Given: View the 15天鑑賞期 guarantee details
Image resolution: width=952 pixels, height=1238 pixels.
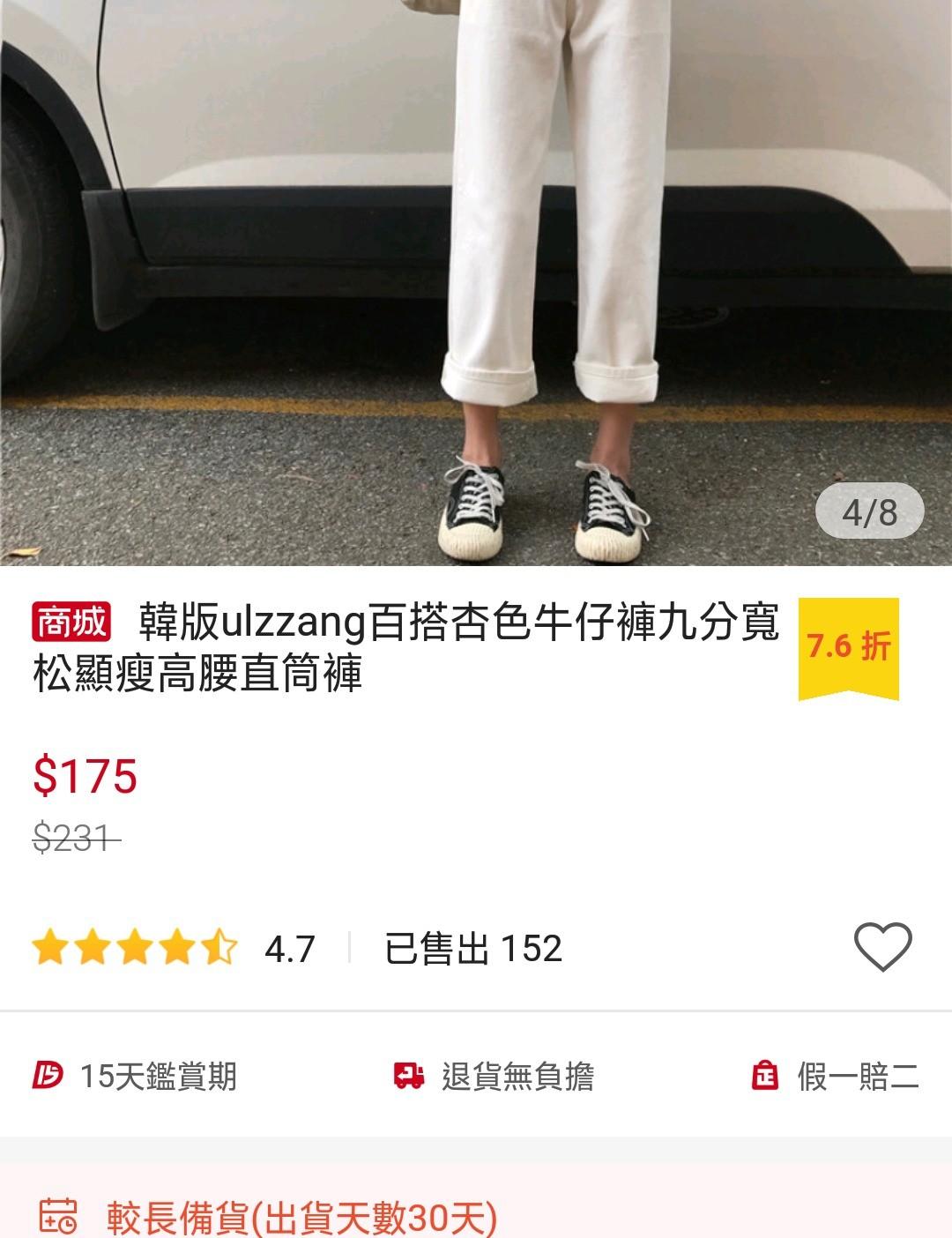Looking at the screenshot, I should click(135, 1076).
